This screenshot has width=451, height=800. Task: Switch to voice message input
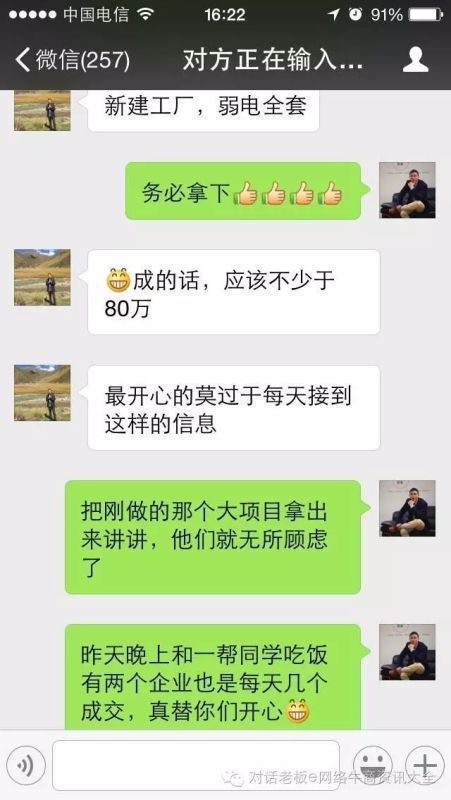pos(26,765)
